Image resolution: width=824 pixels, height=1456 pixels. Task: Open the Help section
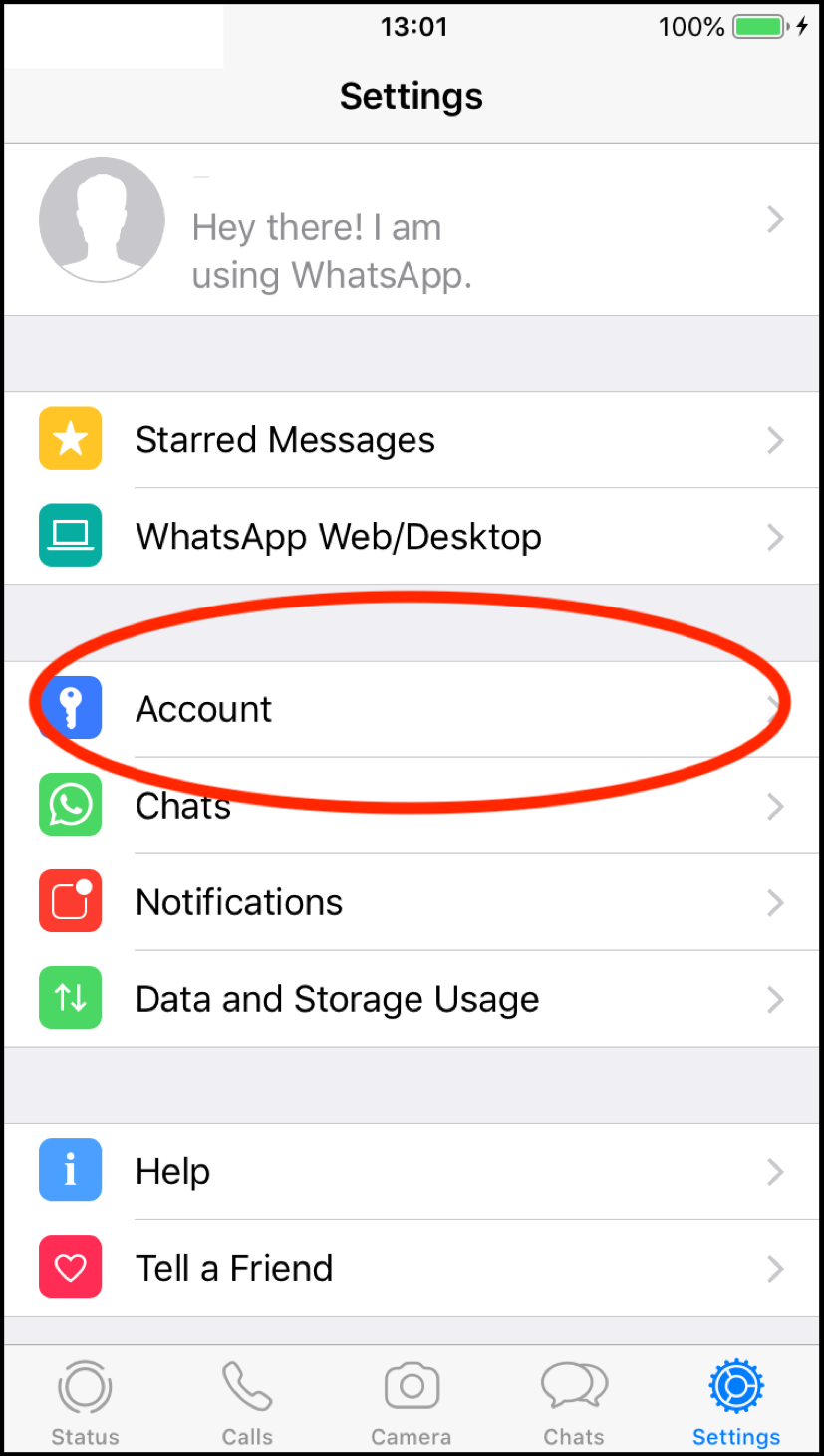pyautogui.click(x=412, y=1172)
